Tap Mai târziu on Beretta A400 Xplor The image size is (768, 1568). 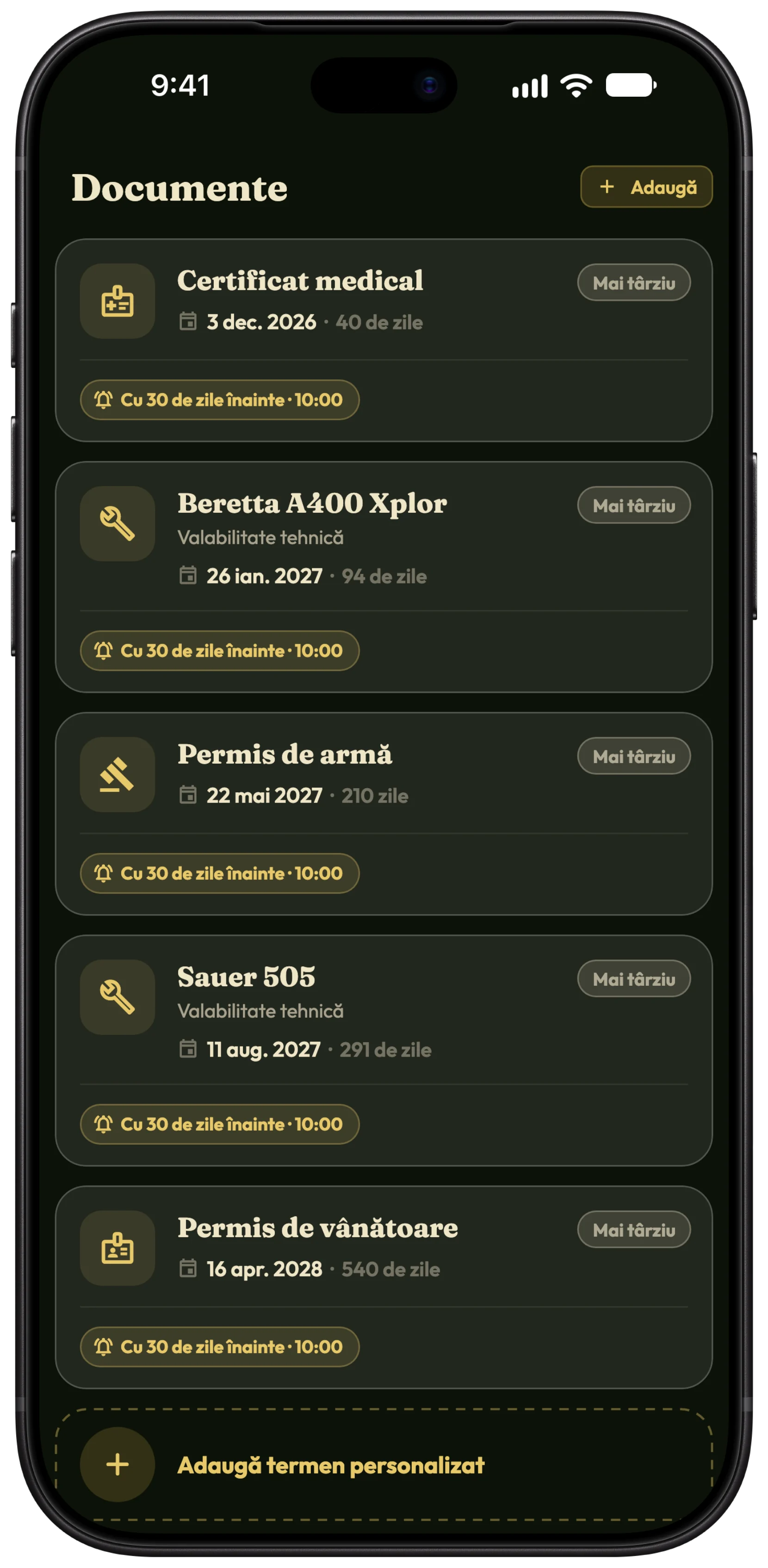[633, 505]
